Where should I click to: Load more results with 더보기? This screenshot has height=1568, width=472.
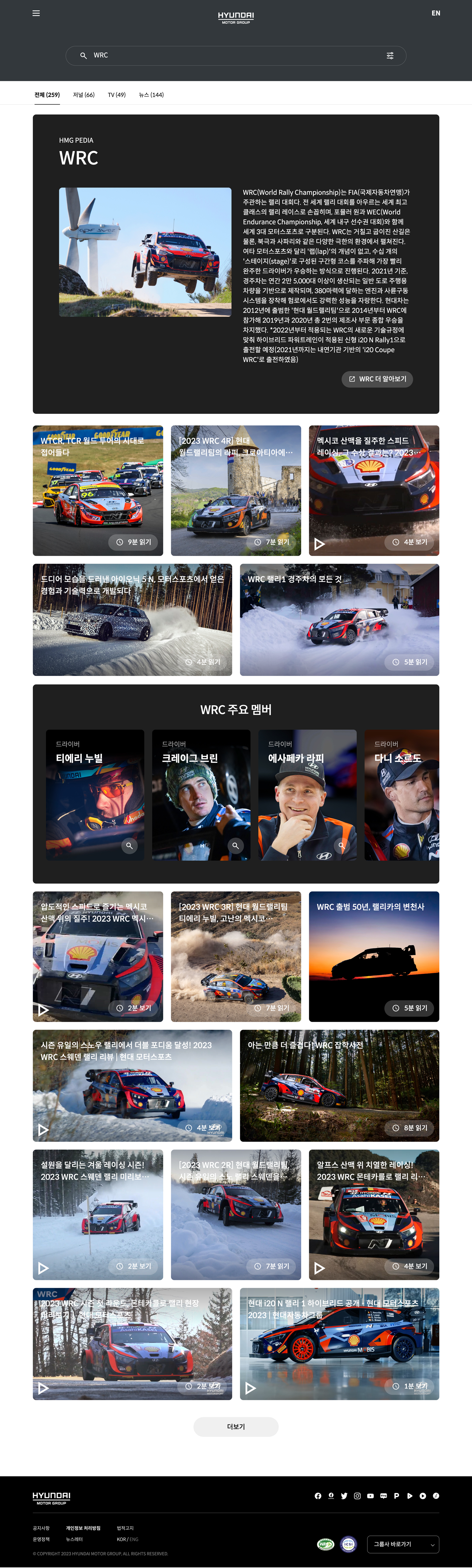pyautogui.click(x=235, y=1426)
